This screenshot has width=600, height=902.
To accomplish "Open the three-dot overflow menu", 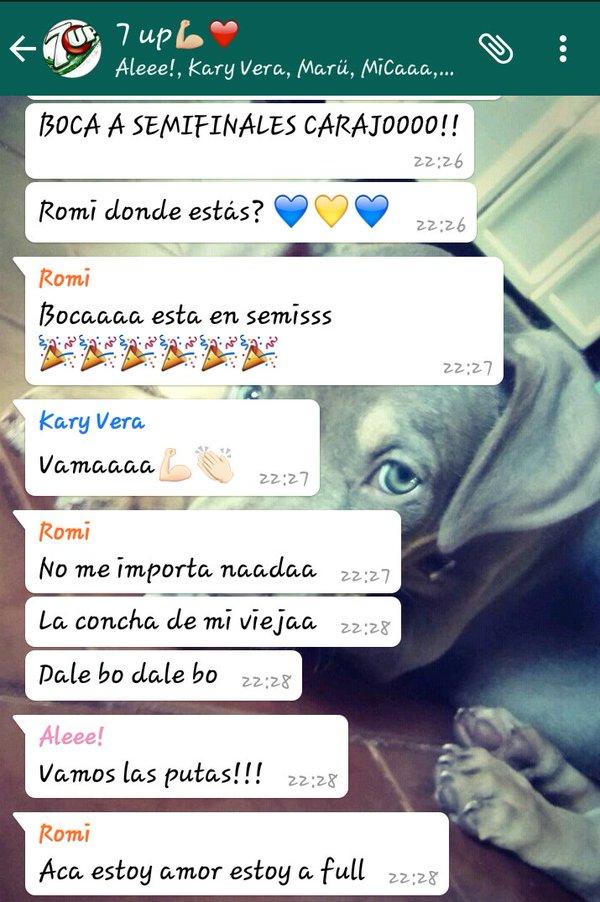I will (563, 48).
